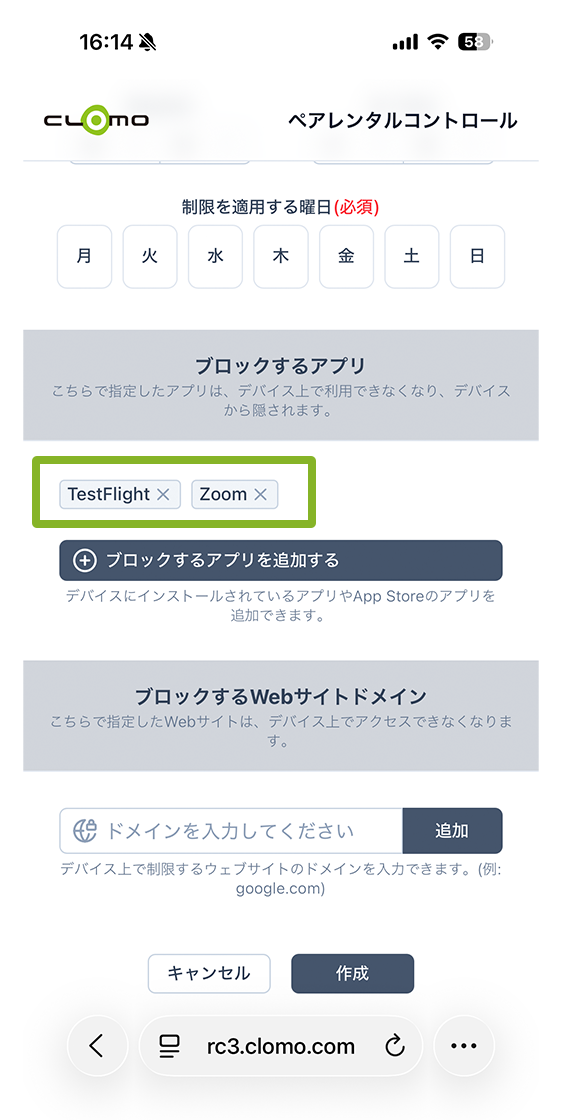Select 月 (Monday) day button
The image size is (562, 1120).
84,256
